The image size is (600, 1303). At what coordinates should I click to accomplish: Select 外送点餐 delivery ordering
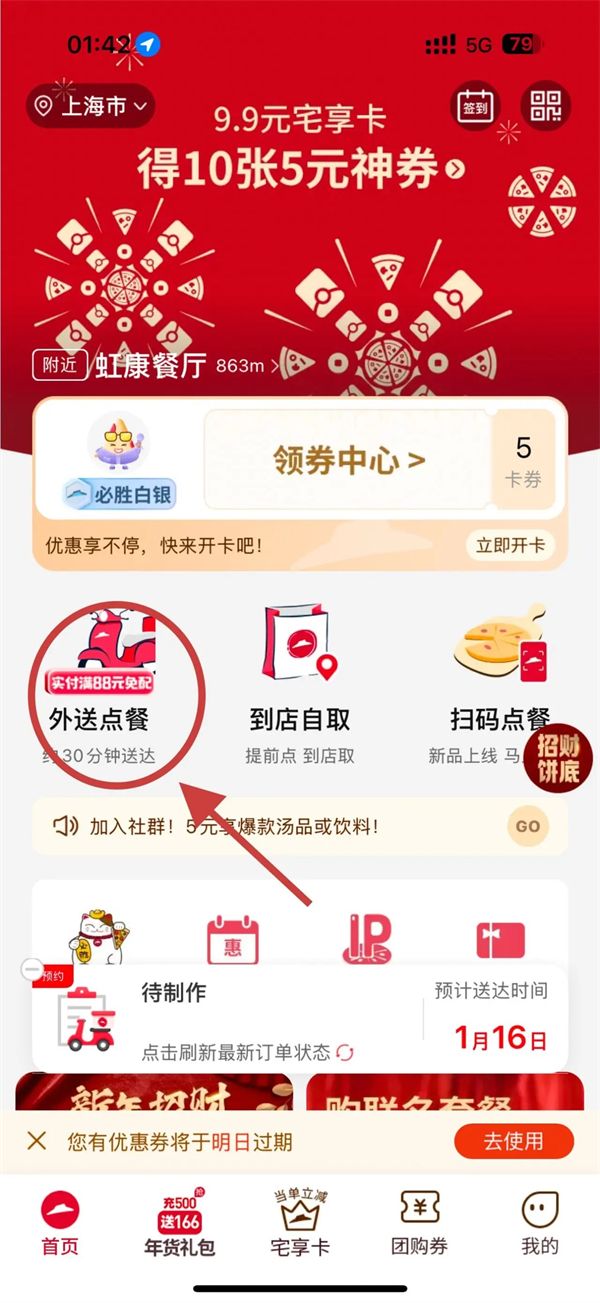pos(100,690)
